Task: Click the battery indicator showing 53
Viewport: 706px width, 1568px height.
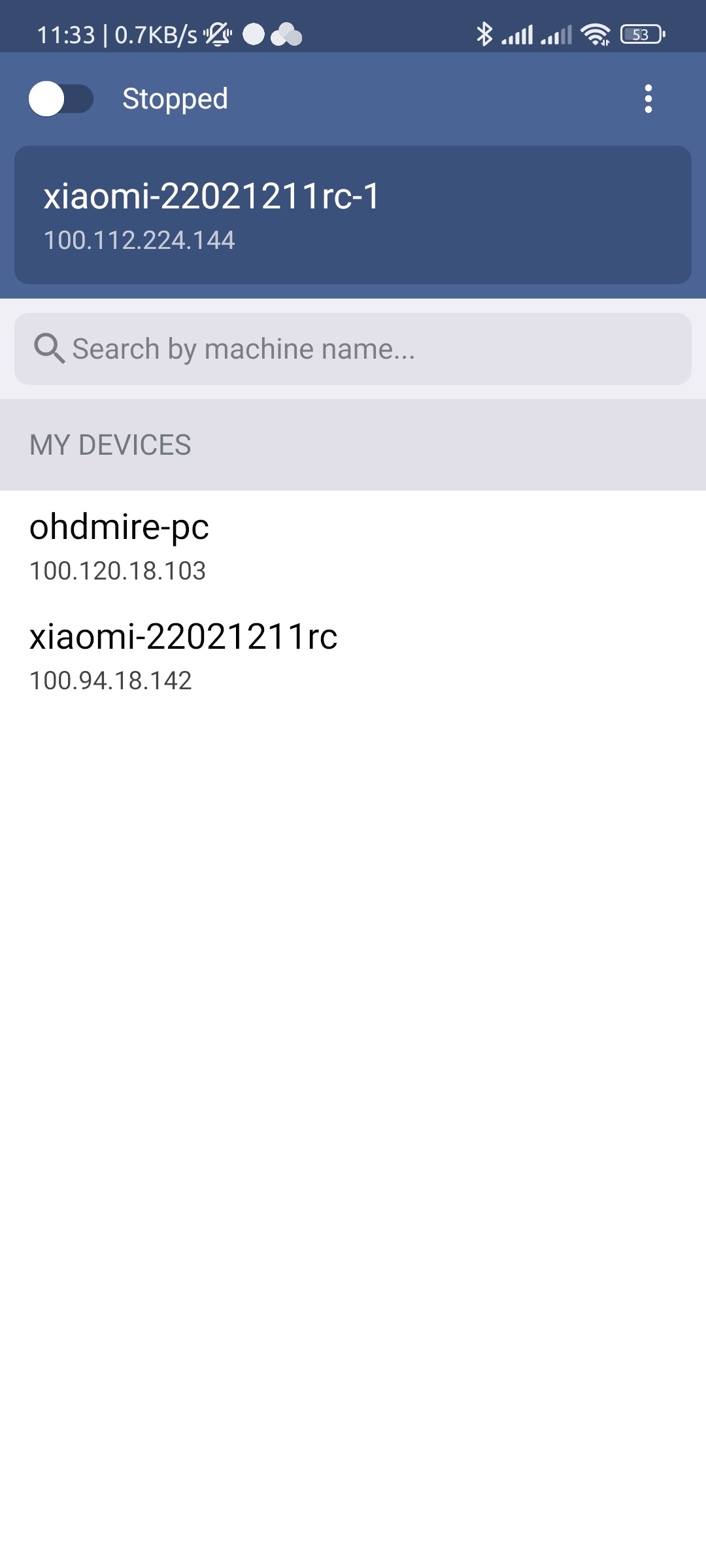Action: pos(641,34)
